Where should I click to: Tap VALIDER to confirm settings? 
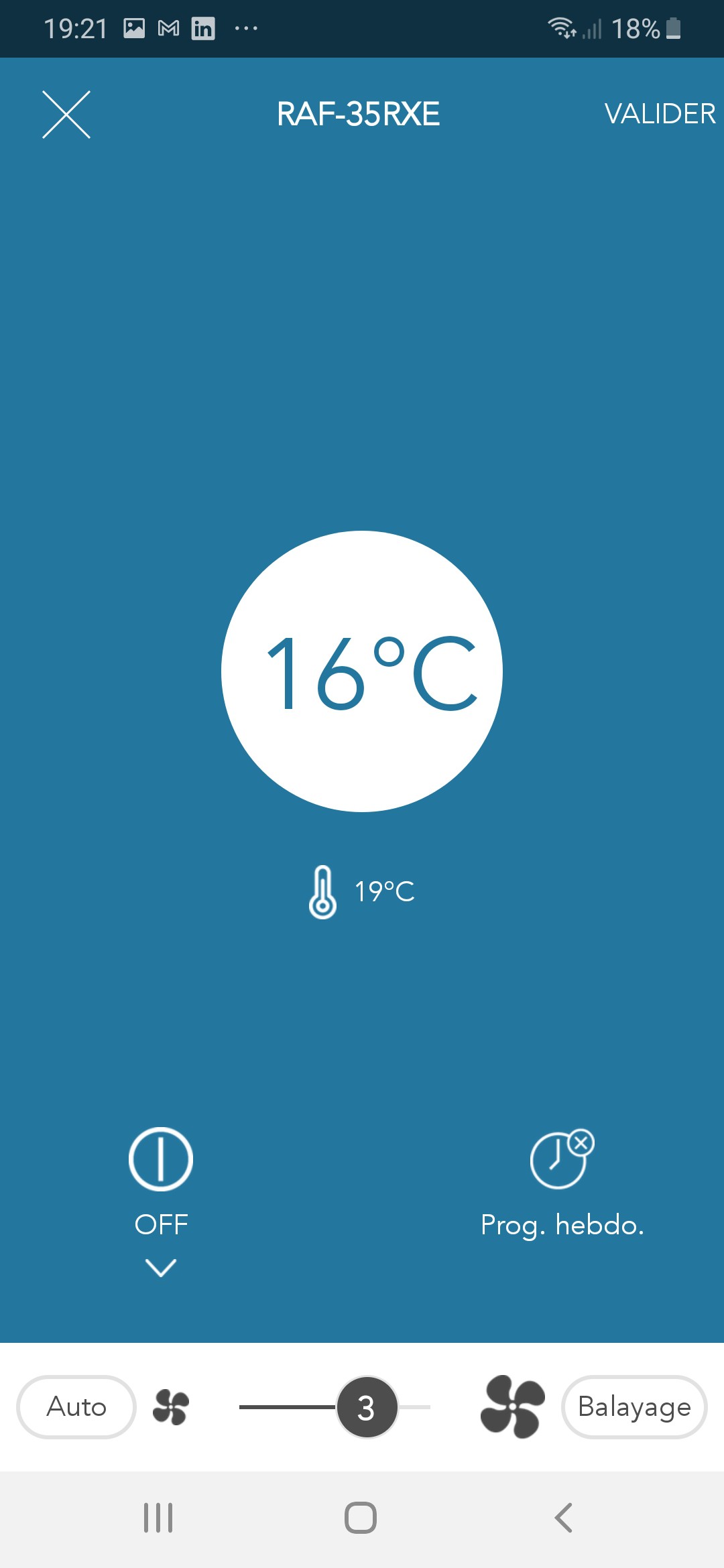660,114
